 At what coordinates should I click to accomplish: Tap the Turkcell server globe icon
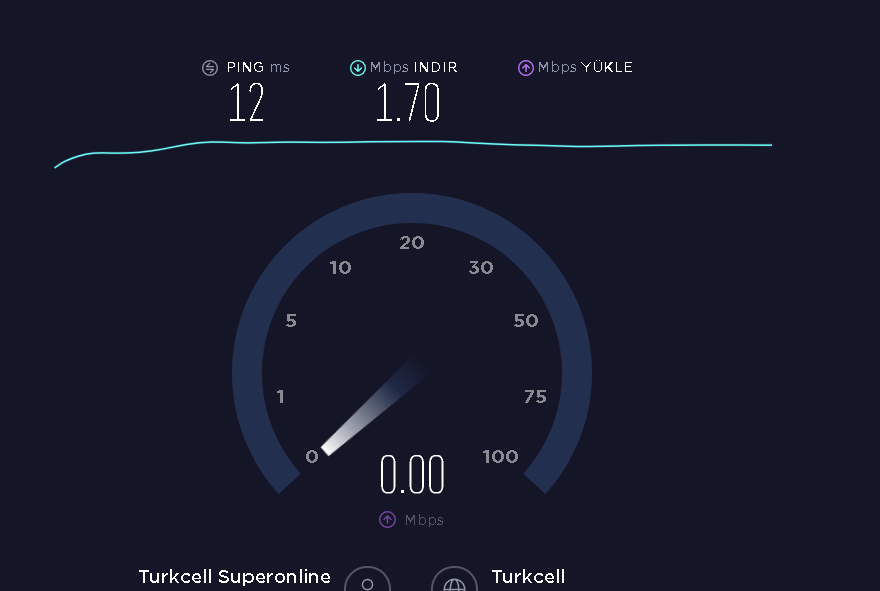[454, 583]
